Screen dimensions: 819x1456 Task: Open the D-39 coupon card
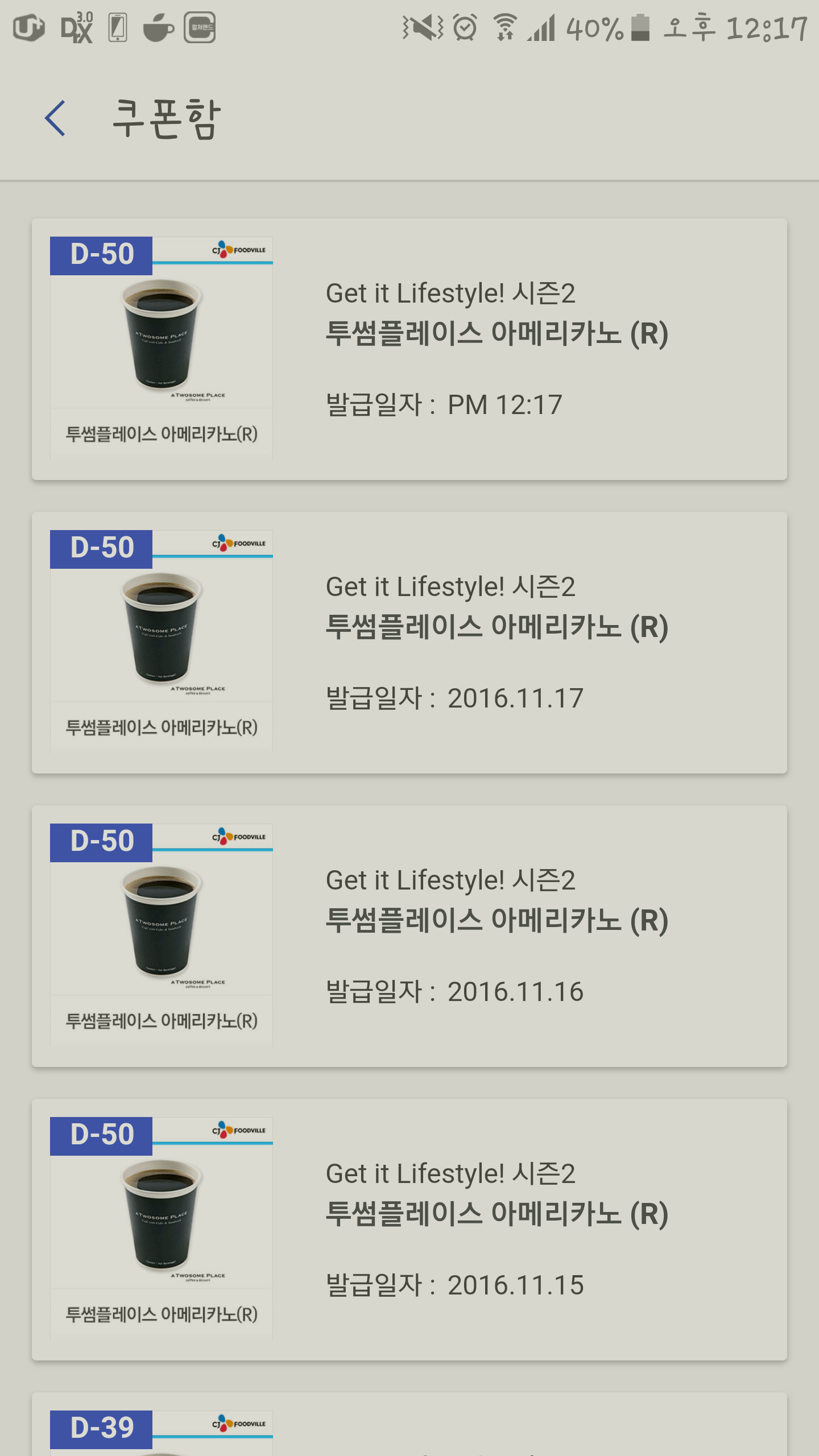(409, 1428)
